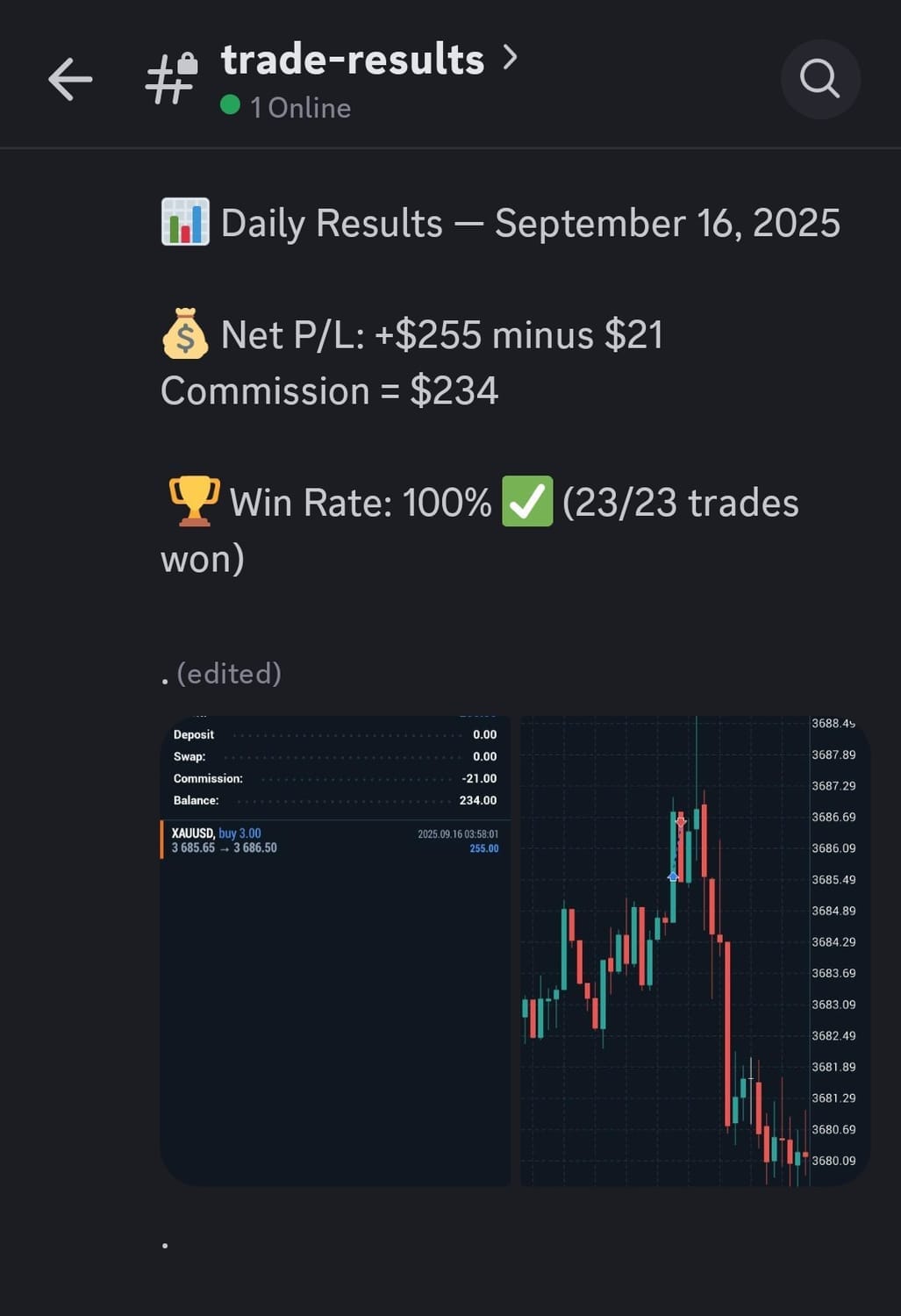The width and height of the screenshot is (901, 1316).
Task: Open the XAUUSD trade history image
Action: (335, 950)
